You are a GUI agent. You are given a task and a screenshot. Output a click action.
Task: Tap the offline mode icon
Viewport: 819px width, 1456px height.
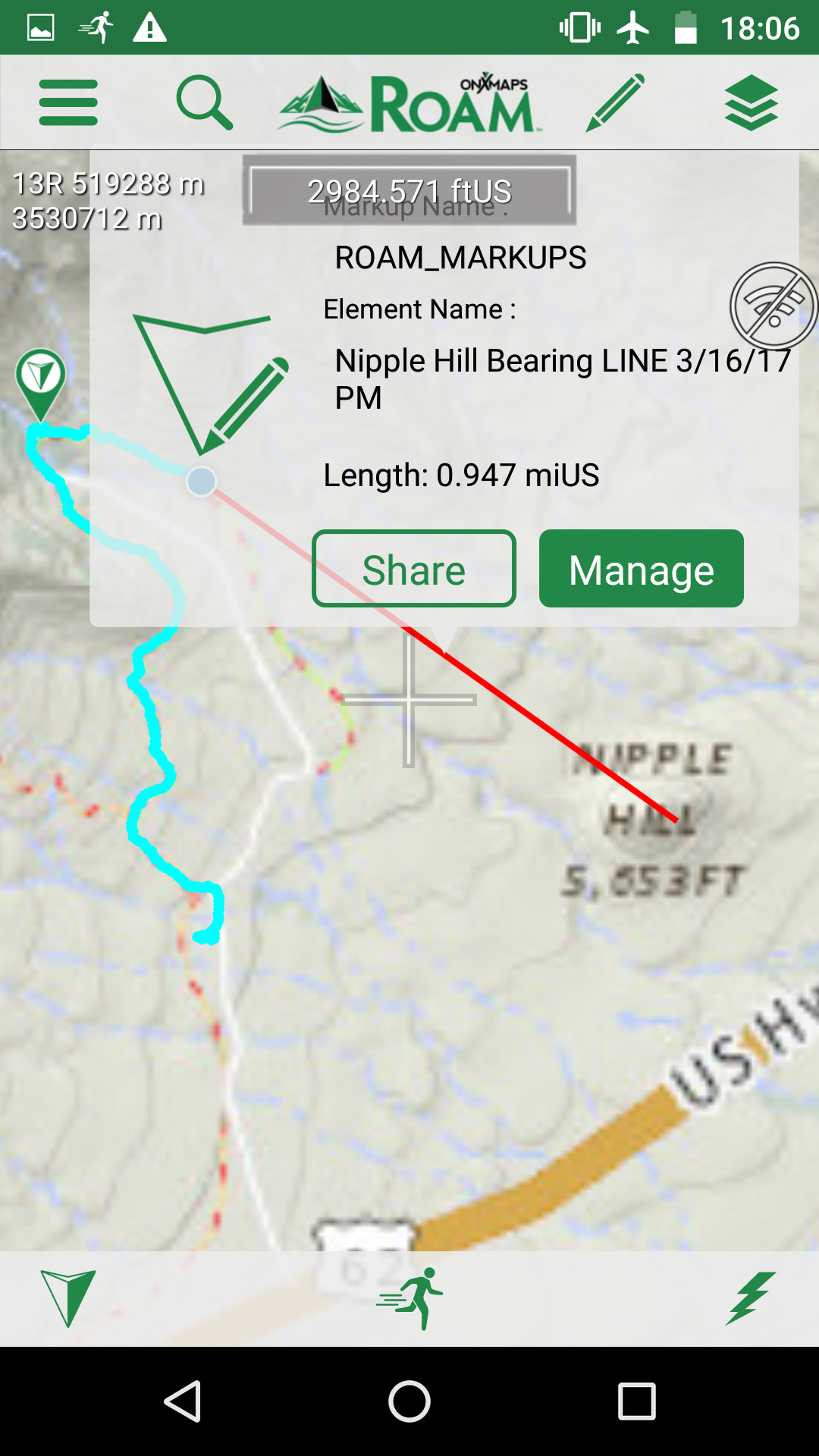(x=773, y=306)
